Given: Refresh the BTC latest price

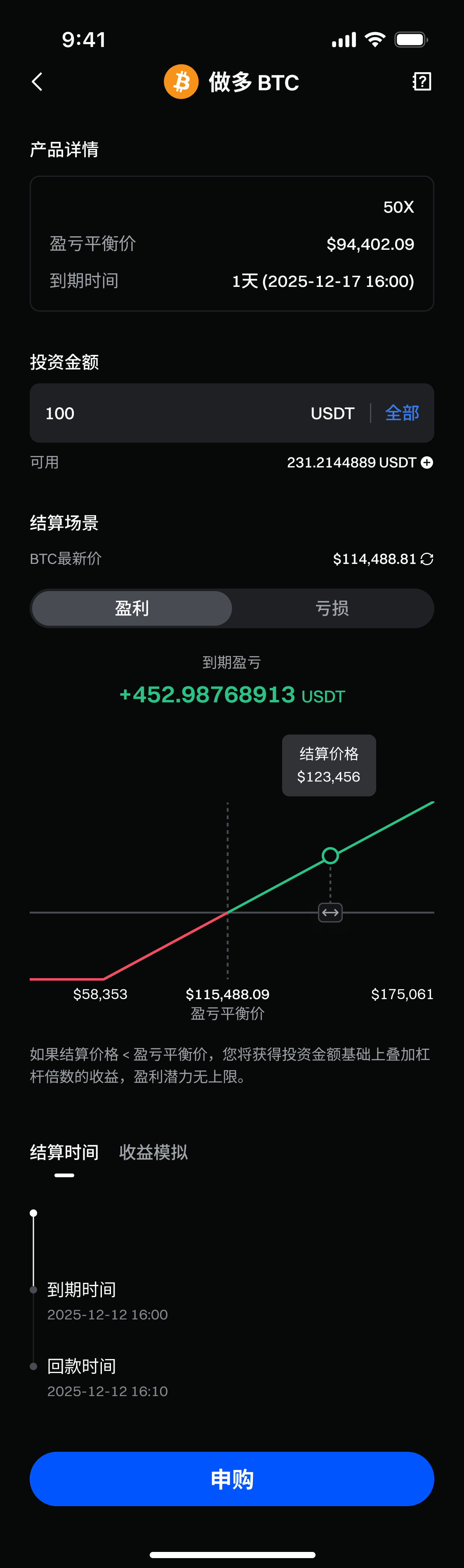Looking at the screenshot, I should tap(427, 559).
